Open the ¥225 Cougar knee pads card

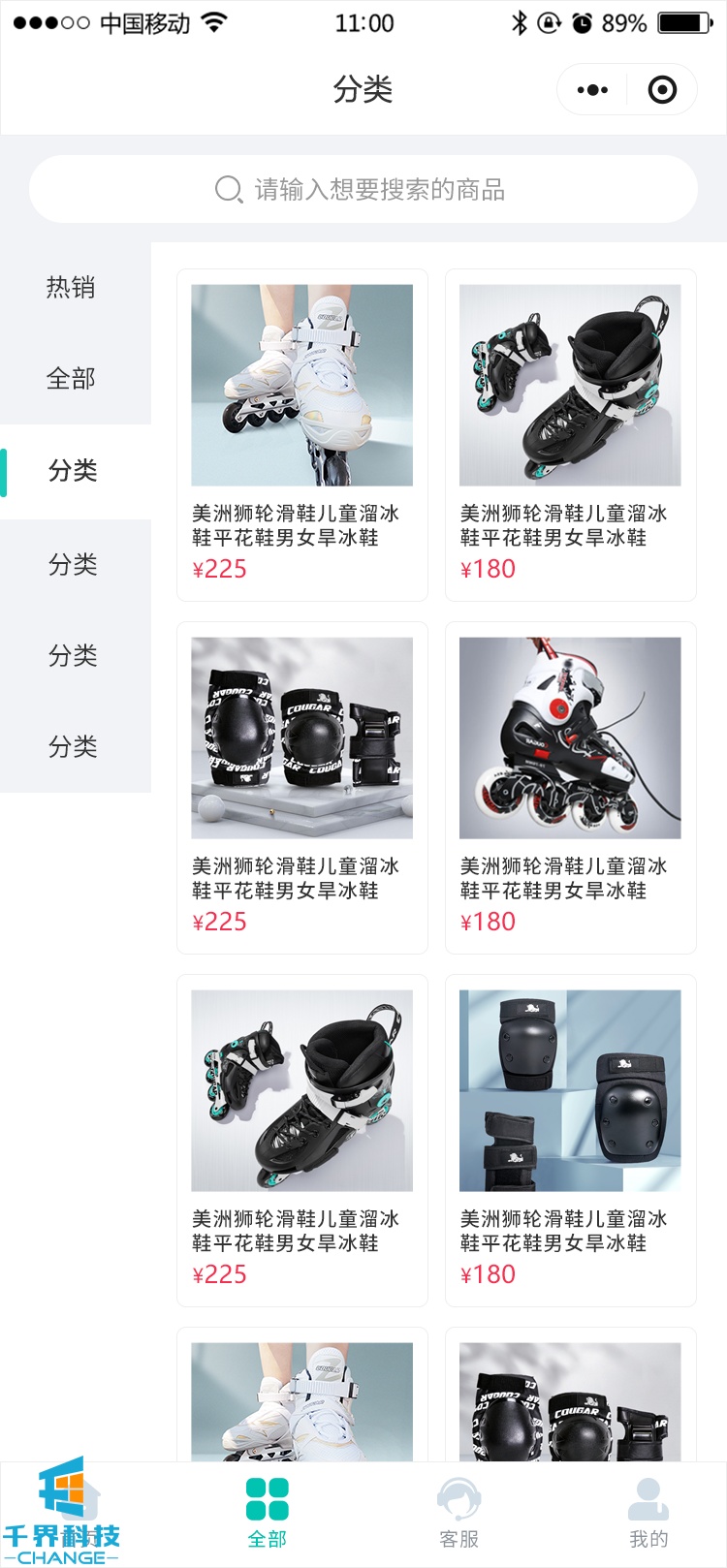click(x=301, y=787)
